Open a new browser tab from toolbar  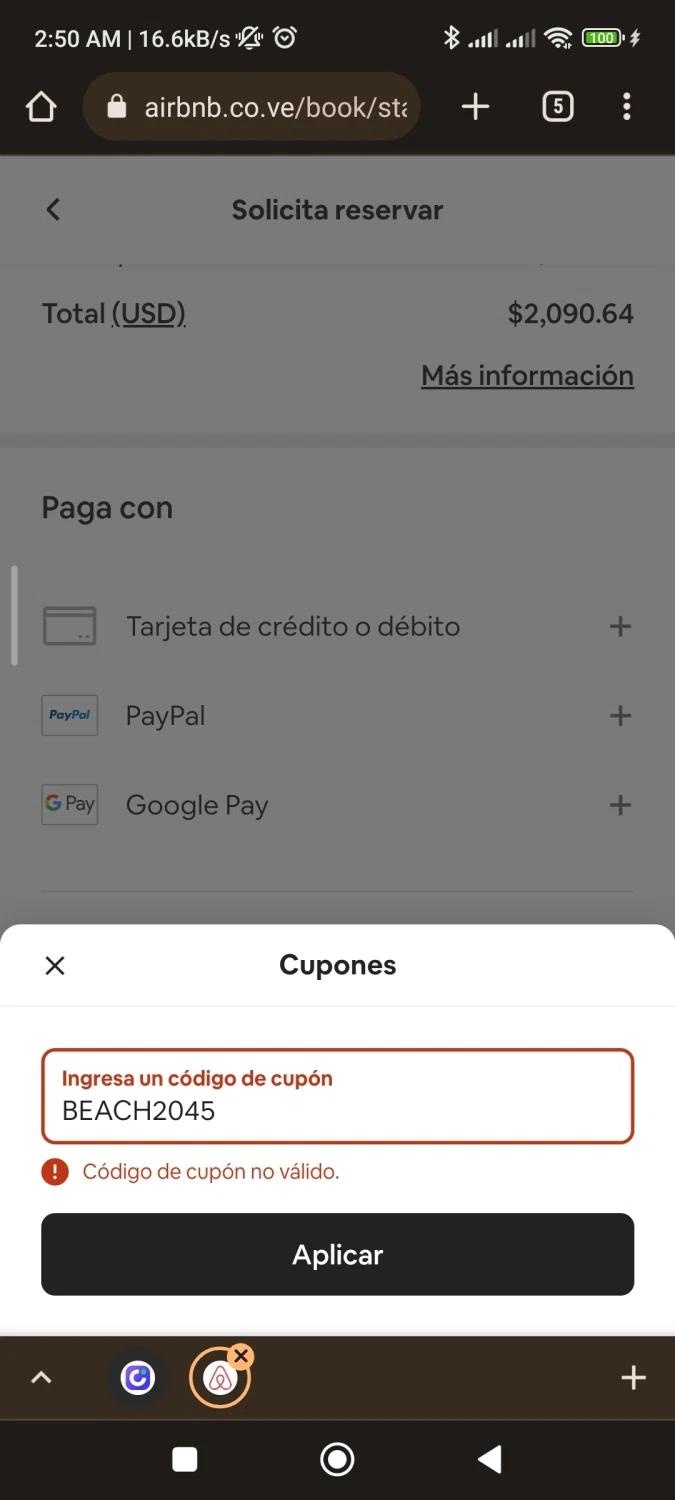pyautogui.click(x=475, y=106)
